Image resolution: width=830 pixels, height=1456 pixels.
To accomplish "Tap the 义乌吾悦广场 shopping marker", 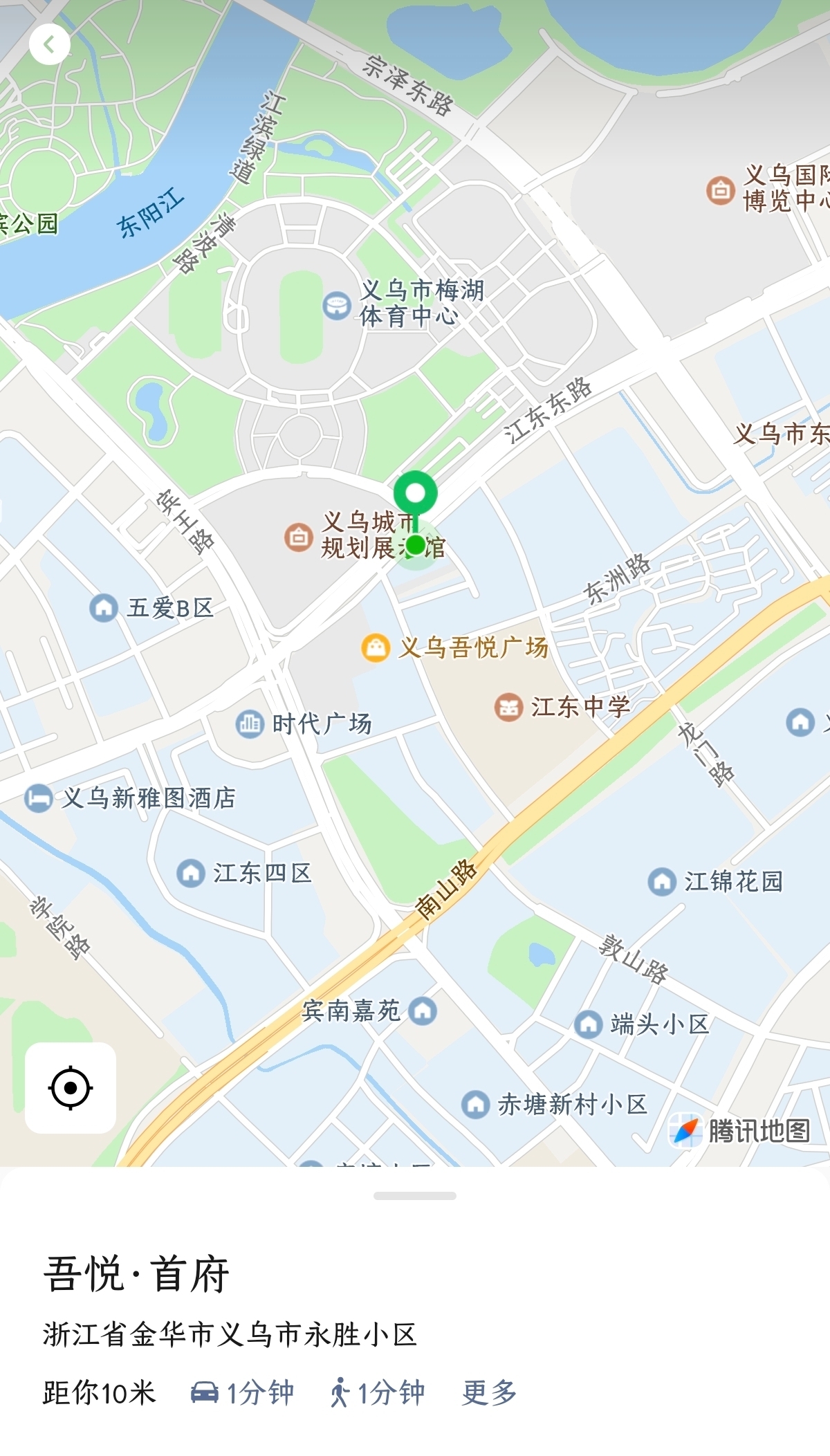I will [376, 648].
